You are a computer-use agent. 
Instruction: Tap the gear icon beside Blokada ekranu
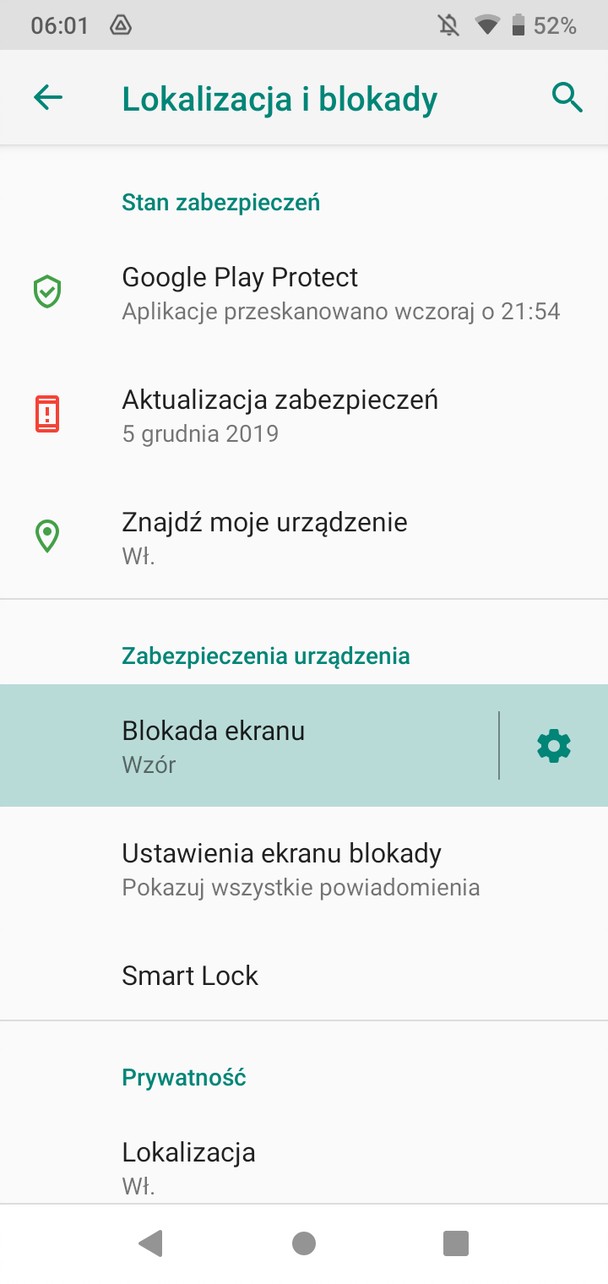[554, 746]
